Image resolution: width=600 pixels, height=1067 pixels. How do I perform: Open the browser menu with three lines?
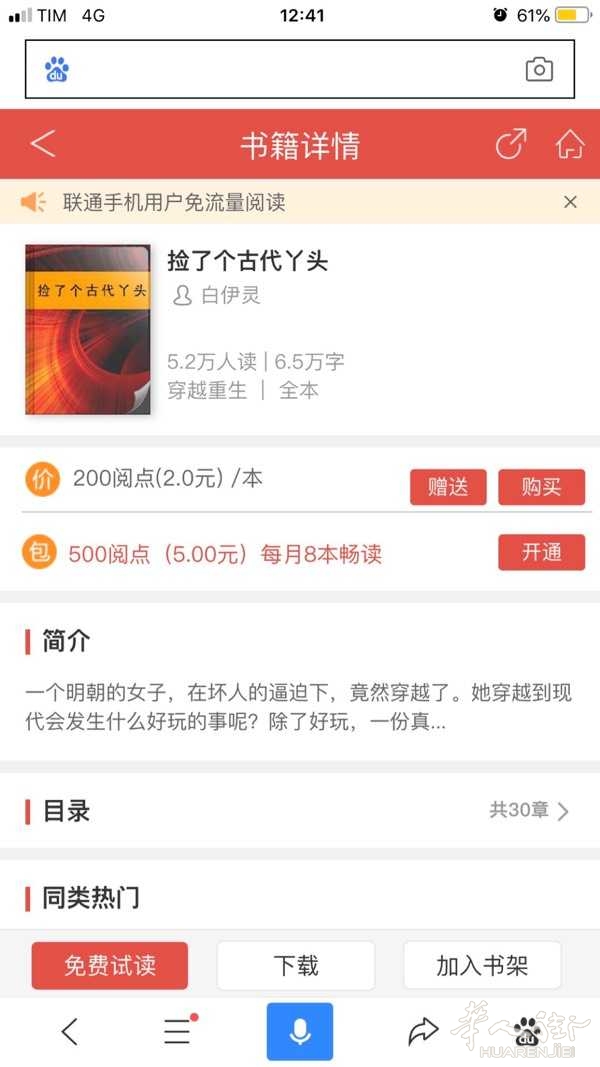tap(178, 1032)
